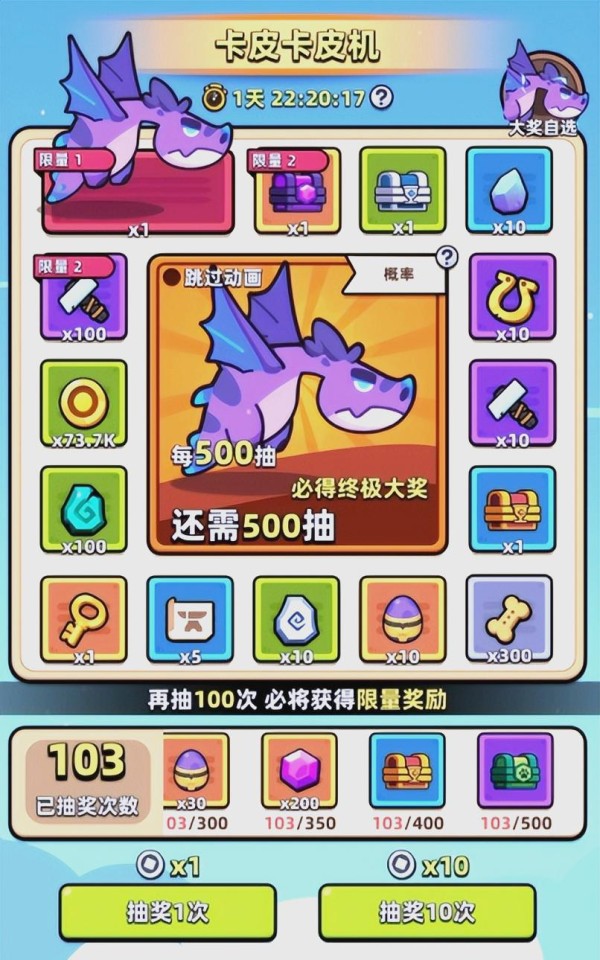Tap the help icon beside the countdown timer
This screenshot has height=960, width=600.
[x=381, y=97]
